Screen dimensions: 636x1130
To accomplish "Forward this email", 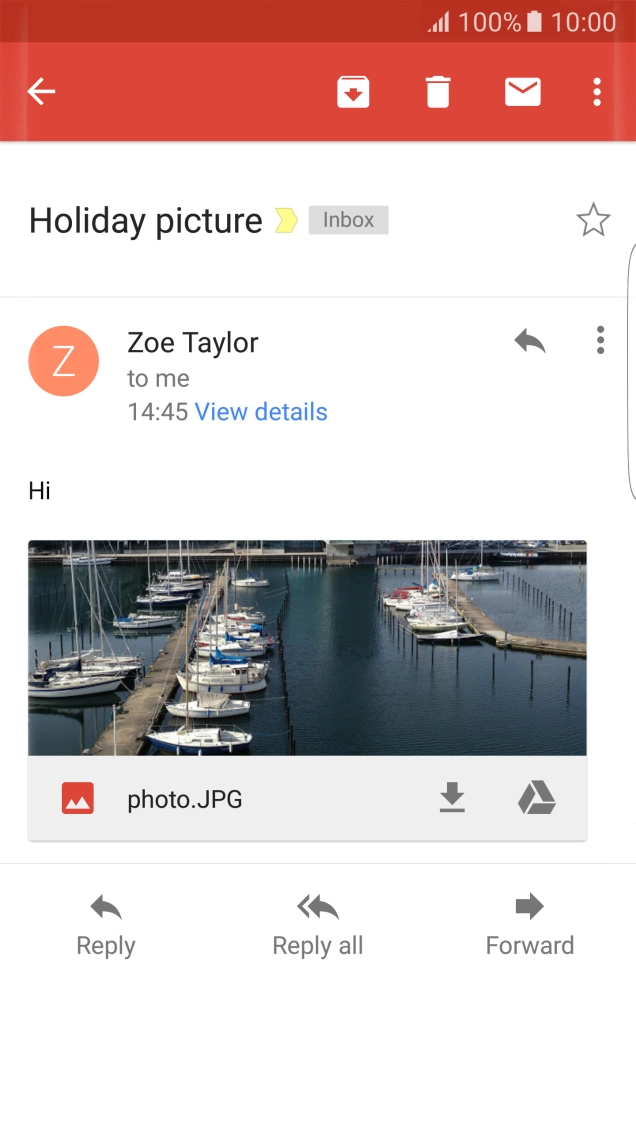I will click(529, 925).
